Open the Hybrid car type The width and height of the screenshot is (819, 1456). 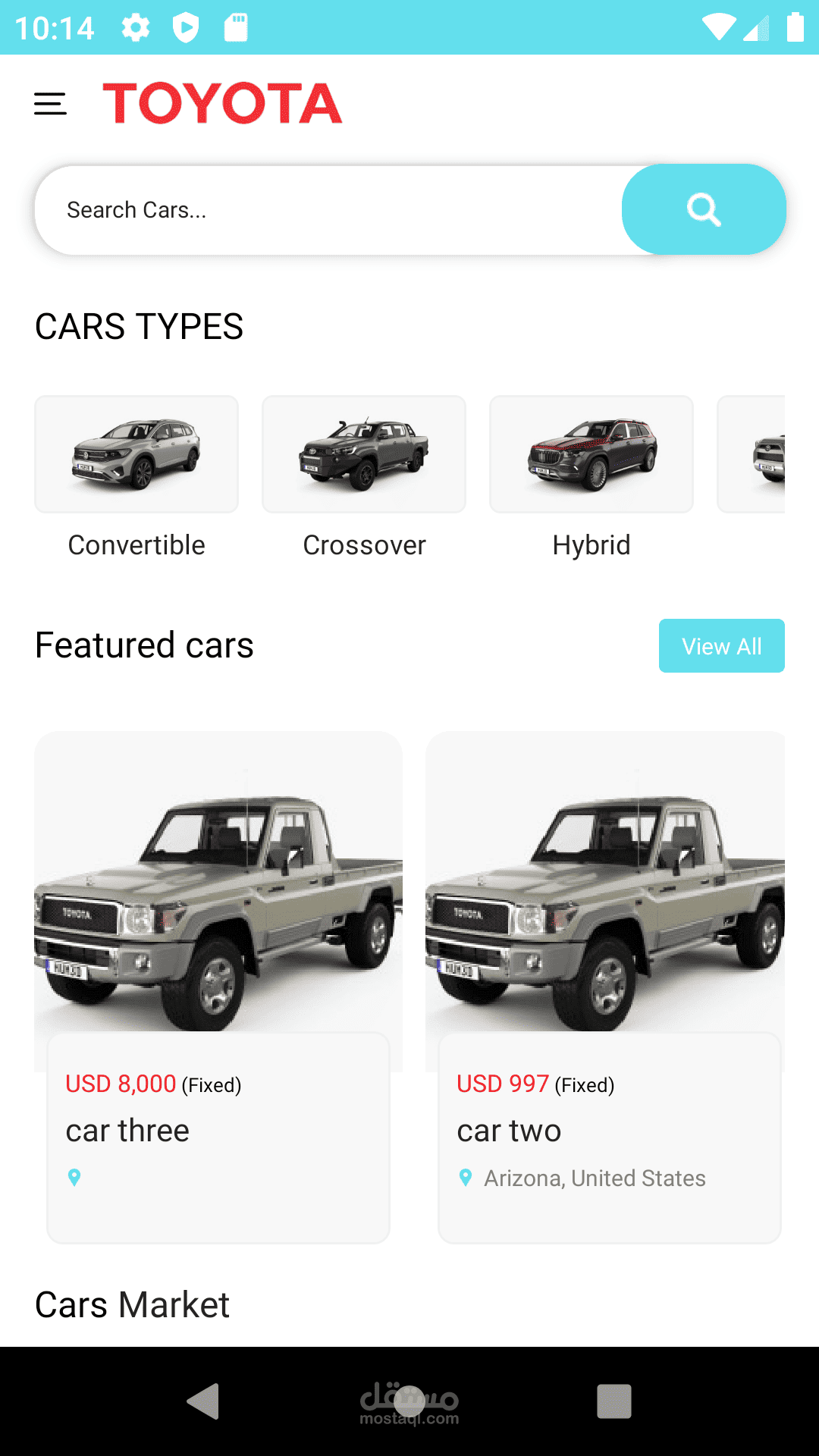(591, 478)
